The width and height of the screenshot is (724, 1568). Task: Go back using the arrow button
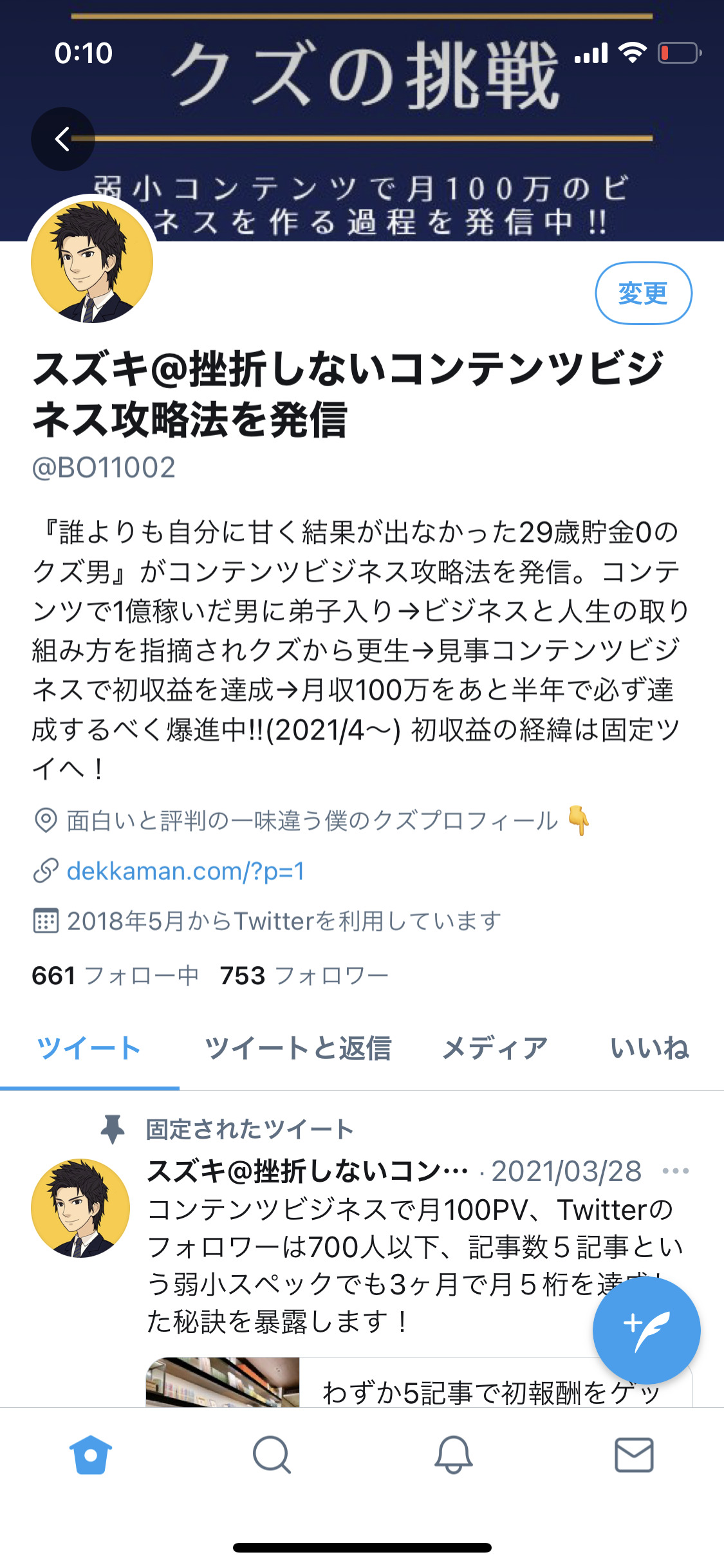tap(62, 138)
